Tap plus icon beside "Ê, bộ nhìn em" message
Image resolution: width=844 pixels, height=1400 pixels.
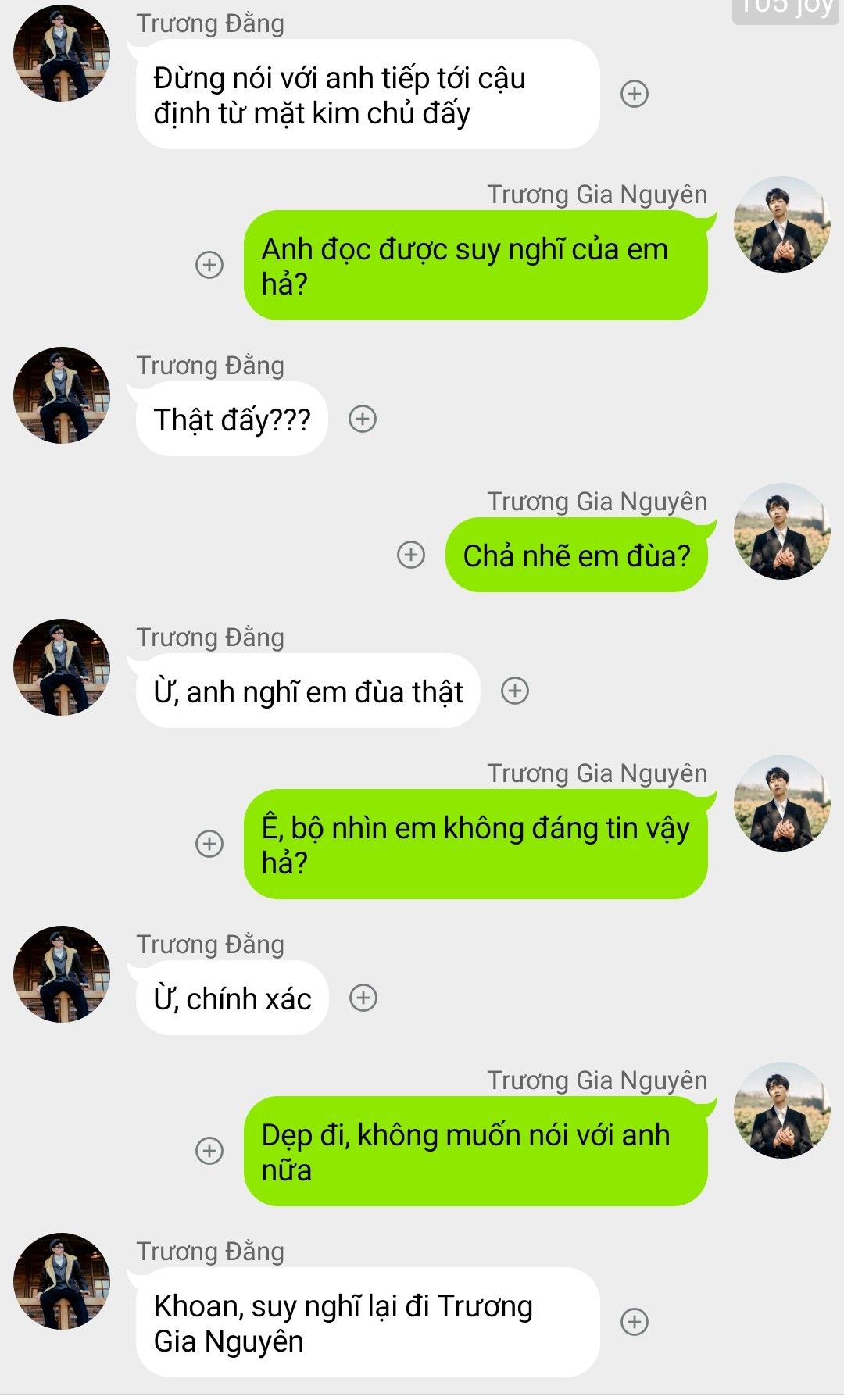coord(209,844)
